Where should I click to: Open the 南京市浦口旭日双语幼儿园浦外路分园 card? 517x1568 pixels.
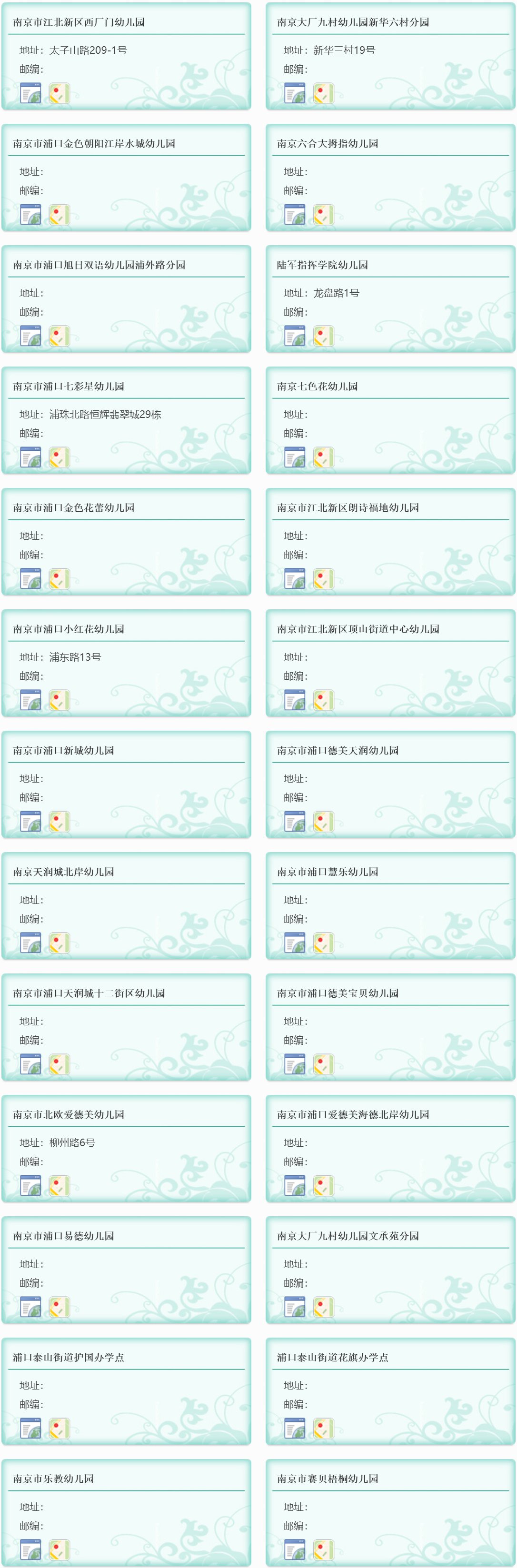click(x=99, y=265)
